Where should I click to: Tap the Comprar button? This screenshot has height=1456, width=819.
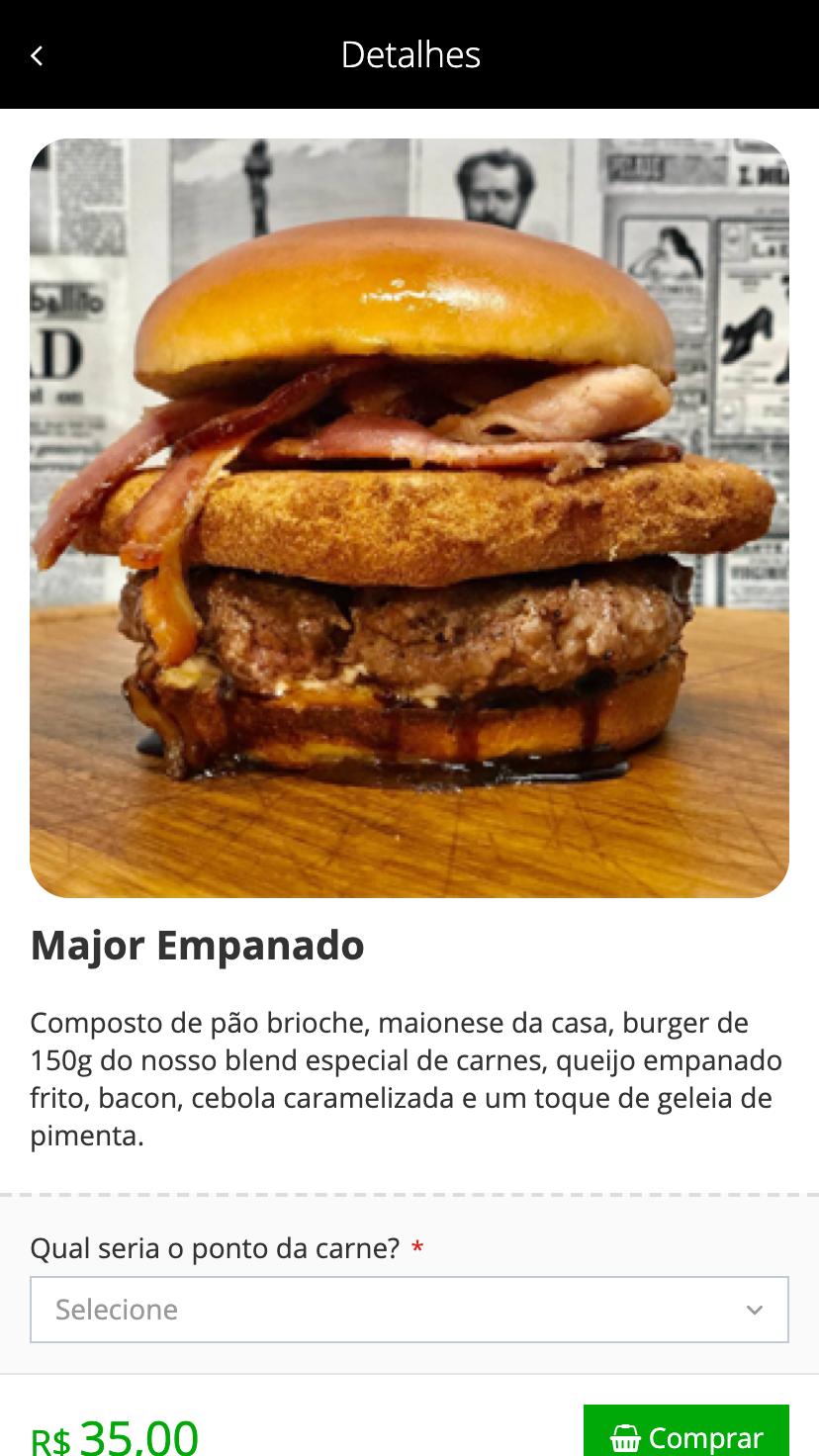[x=686, y=1432]
